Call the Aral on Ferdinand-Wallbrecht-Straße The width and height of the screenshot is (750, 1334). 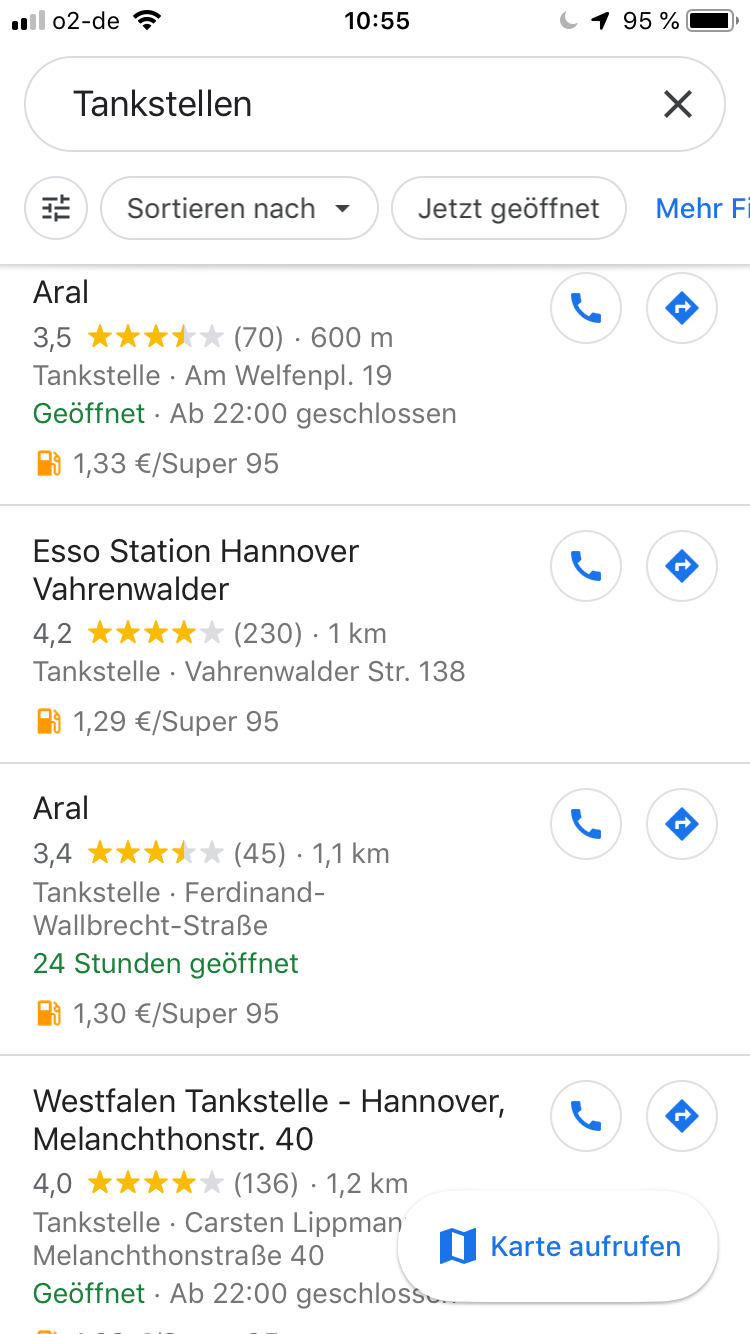[x=586, y=824]
